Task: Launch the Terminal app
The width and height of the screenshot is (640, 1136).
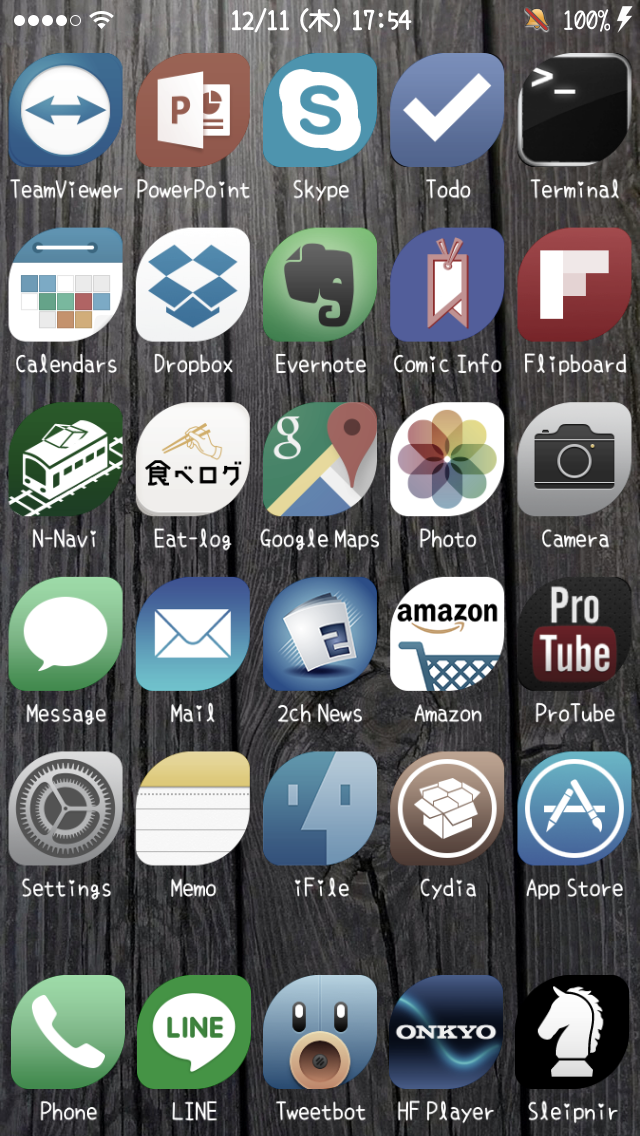Action: tap(574, 111)
